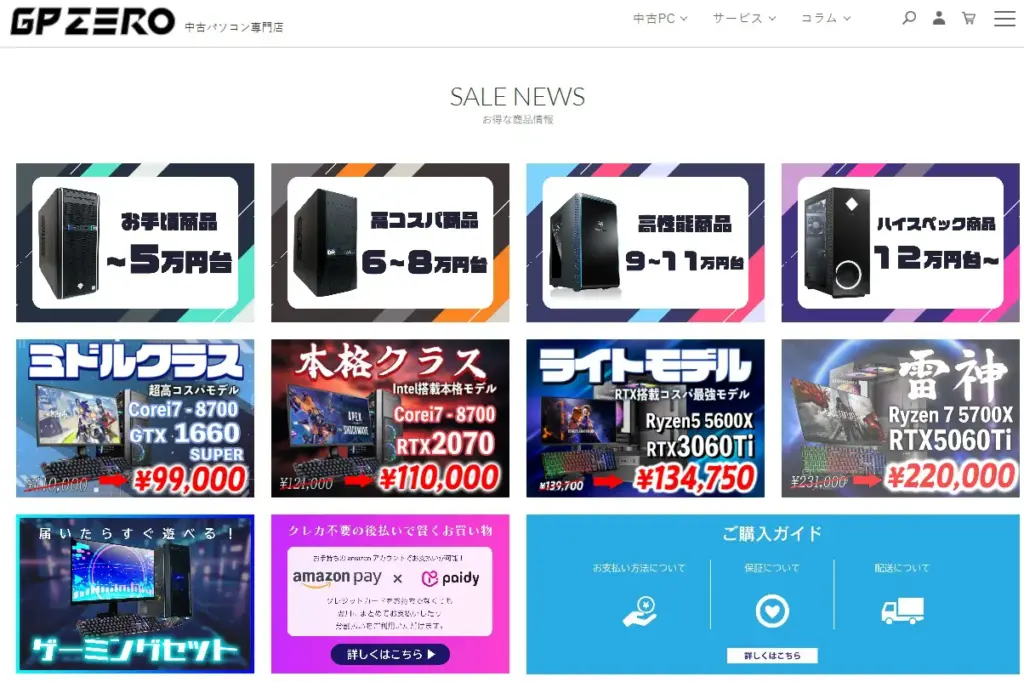This screenshot has width=1024, height=682.
Task: Open the ライトモデル ¥134,750 banner
Action: [645, 418]
